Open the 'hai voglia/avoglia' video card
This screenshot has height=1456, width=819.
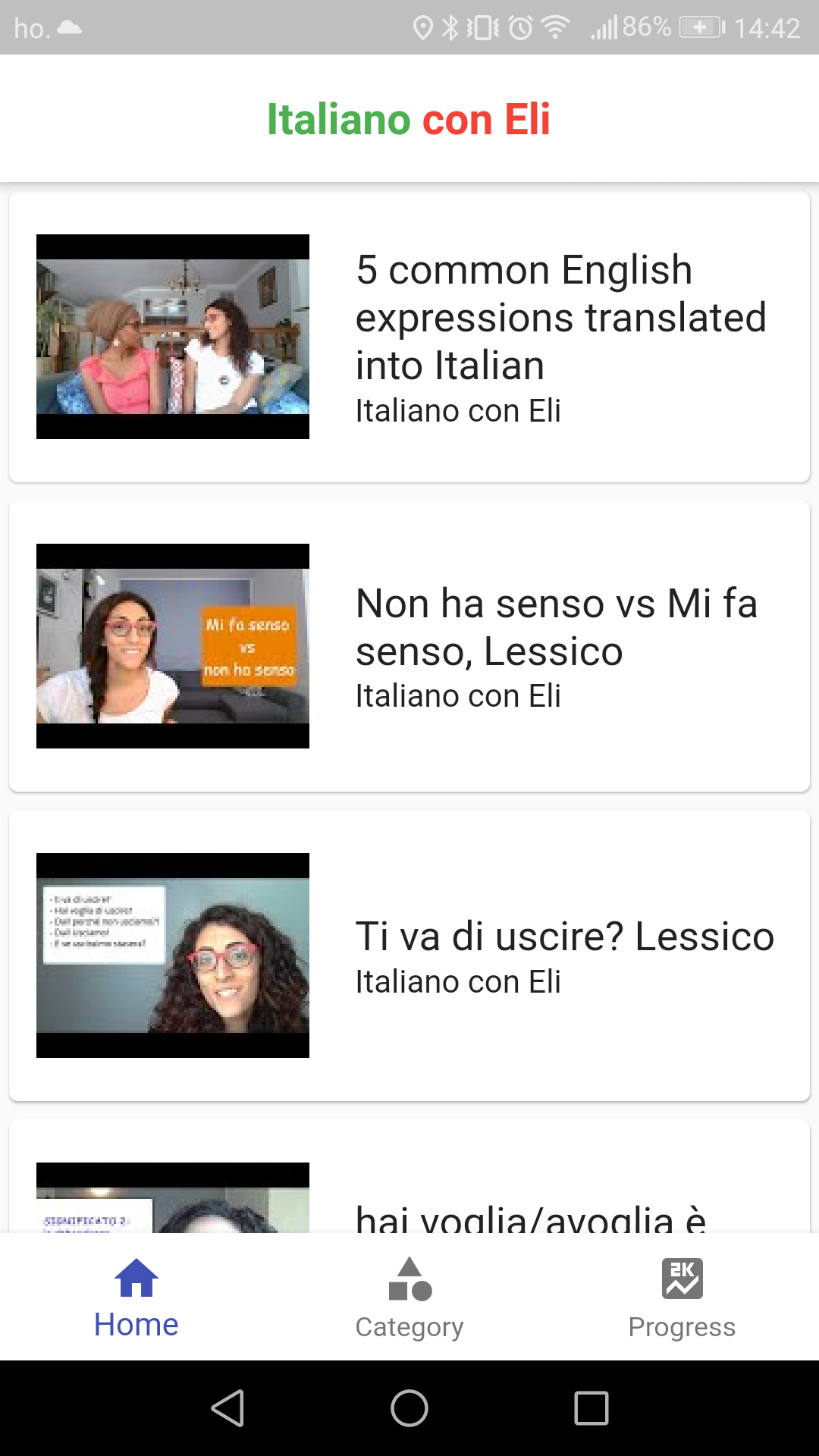tap(409, 1175)
